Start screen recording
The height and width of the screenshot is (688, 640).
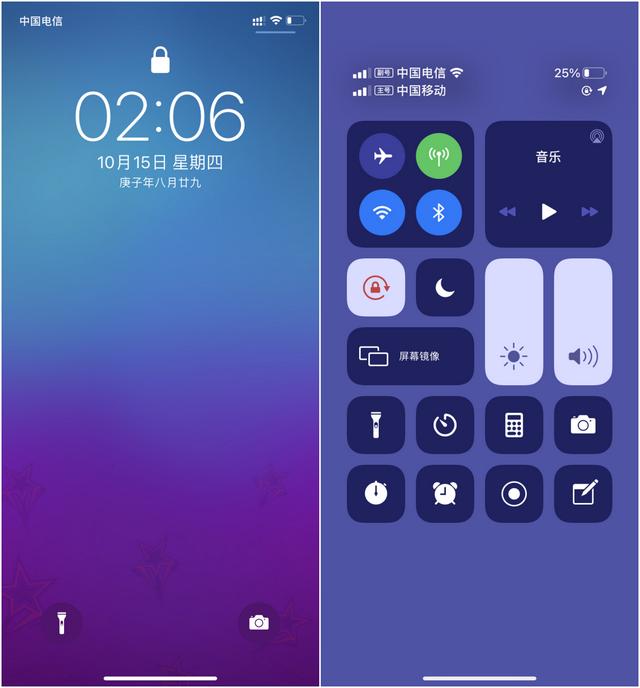coord(514,493)
